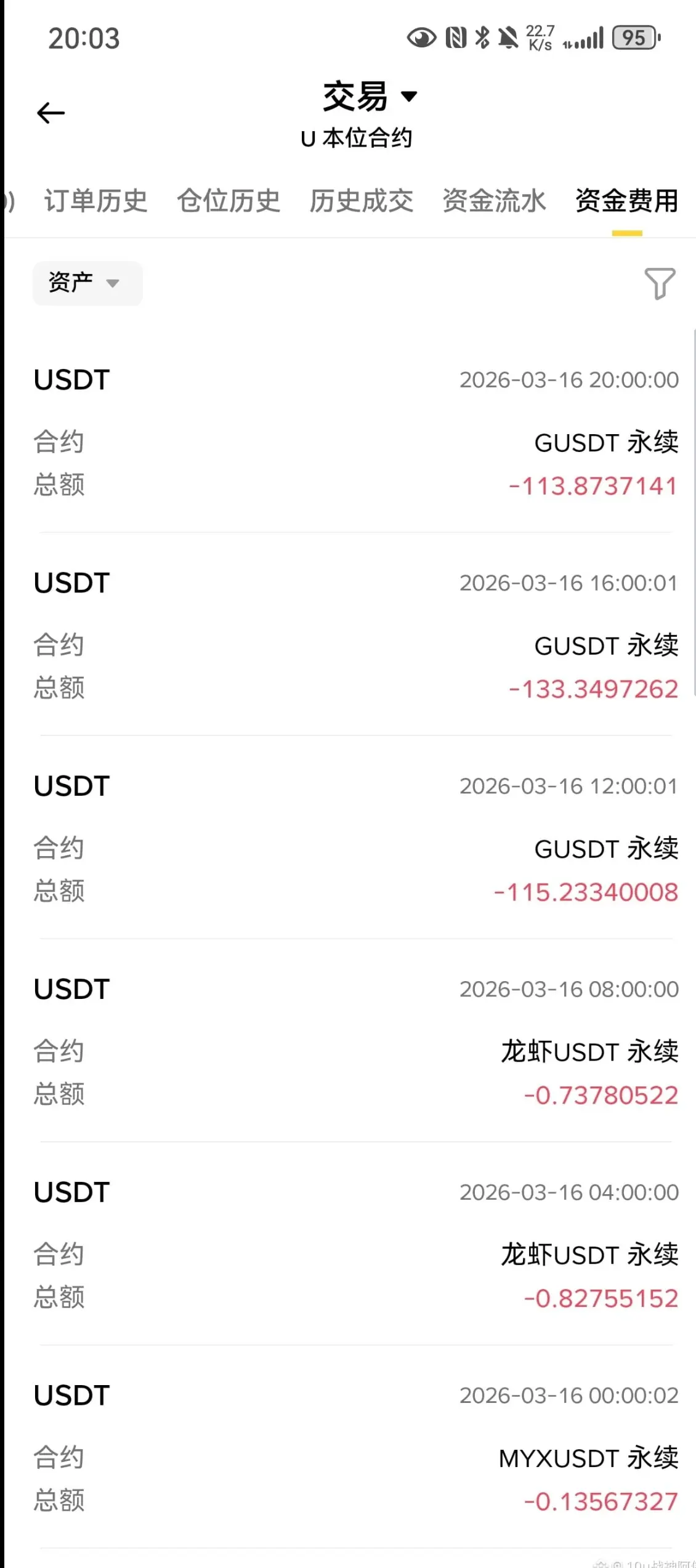This screenshot has width=696, height=1568.
Task: View the 资金流水 tab
Action: coord(494,201)
